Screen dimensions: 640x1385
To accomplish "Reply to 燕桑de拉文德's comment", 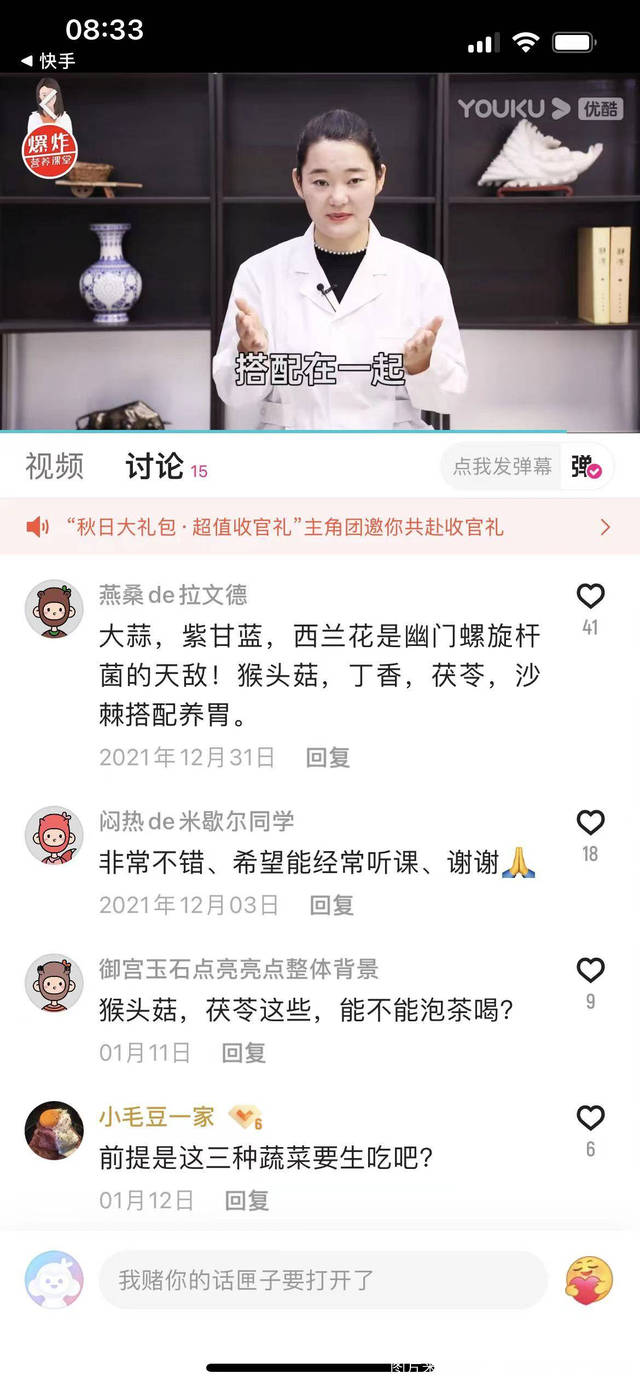I will coord(328,757).
